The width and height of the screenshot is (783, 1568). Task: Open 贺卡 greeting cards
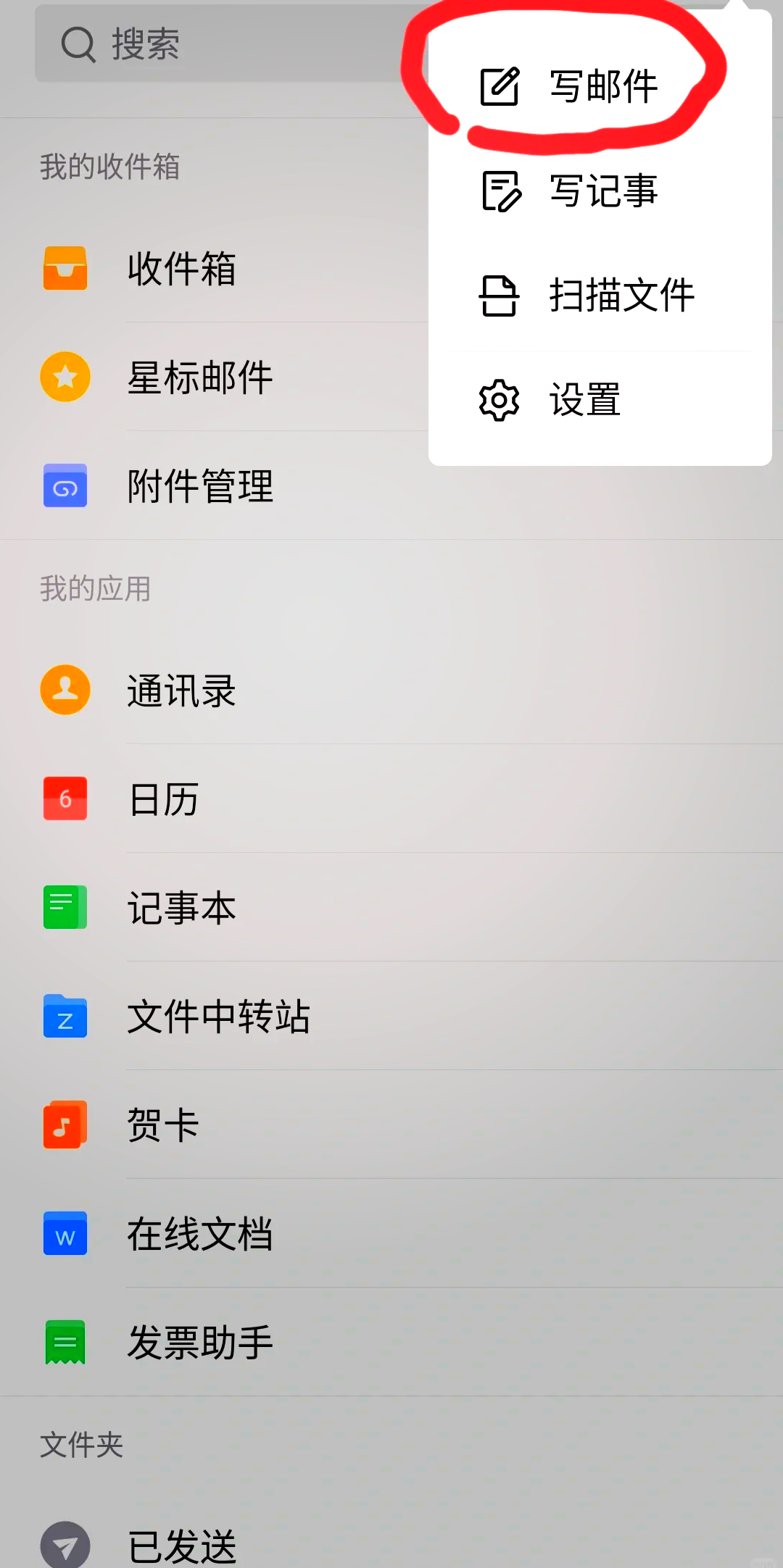(391, 1125)
